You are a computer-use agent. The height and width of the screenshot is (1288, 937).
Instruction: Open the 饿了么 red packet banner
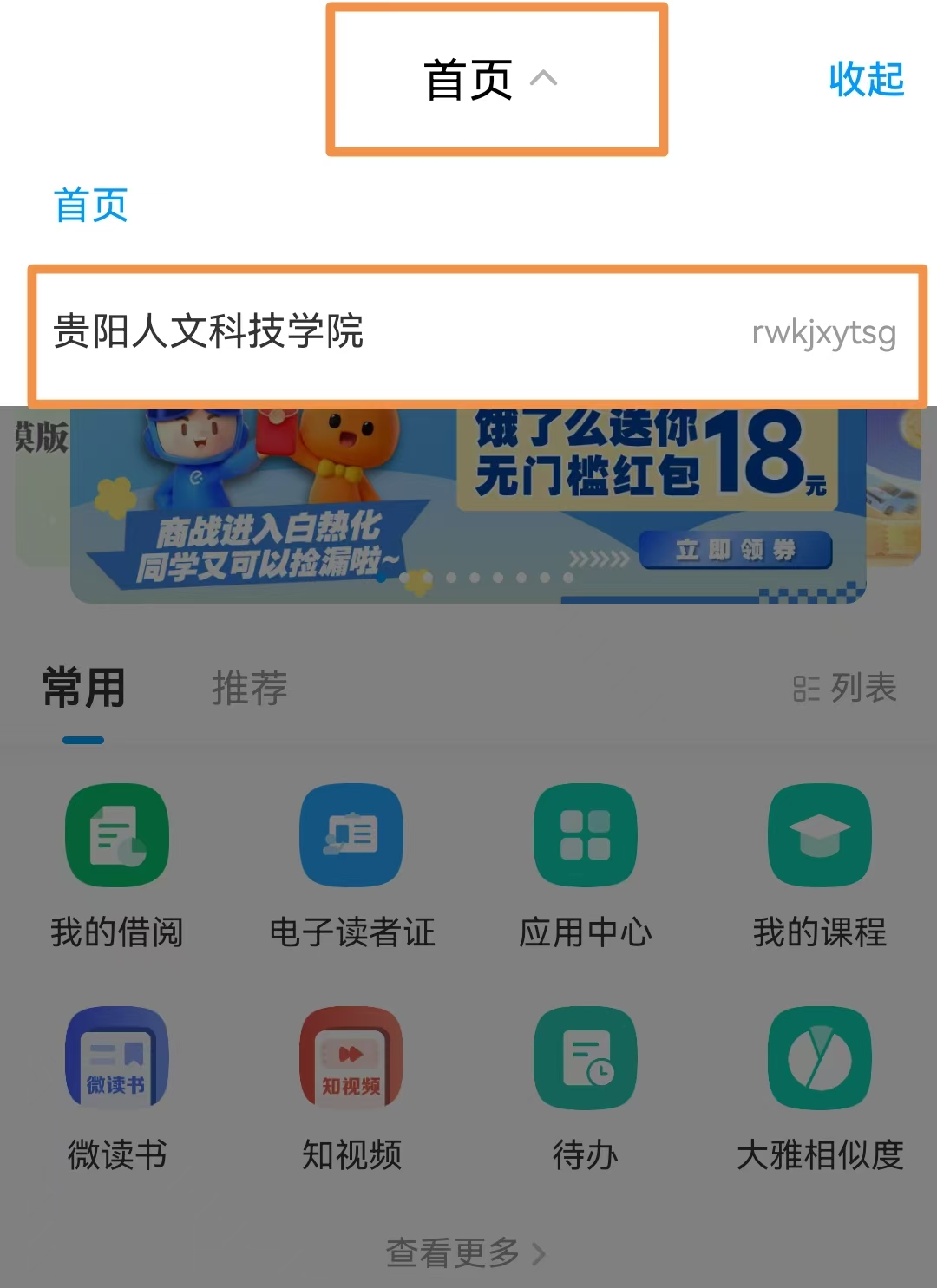pyautogui.click(x=468, y=505)
